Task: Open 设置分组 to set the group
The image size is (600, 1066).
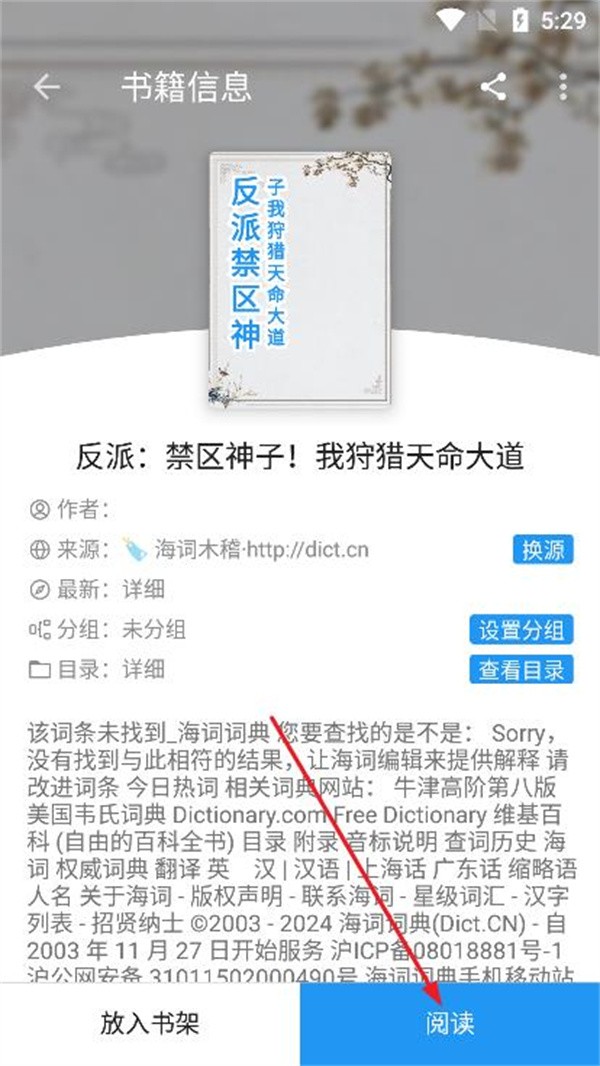Action: [x=521, y=629]
